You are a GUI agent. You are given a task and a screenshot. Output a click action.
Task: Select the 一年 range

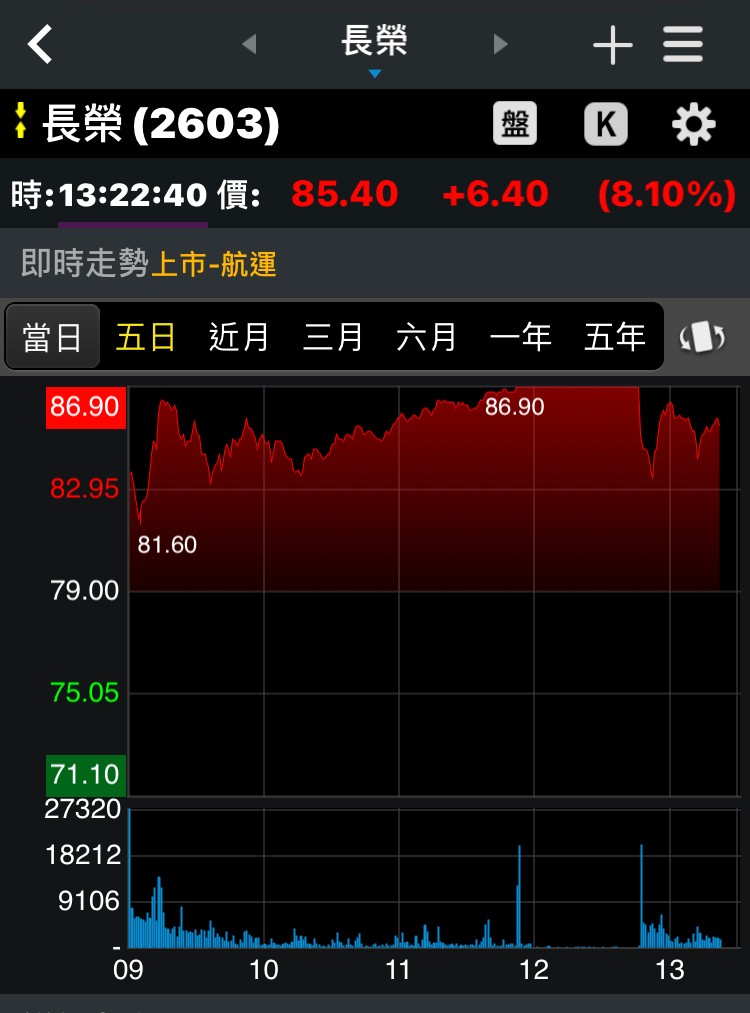520,337
